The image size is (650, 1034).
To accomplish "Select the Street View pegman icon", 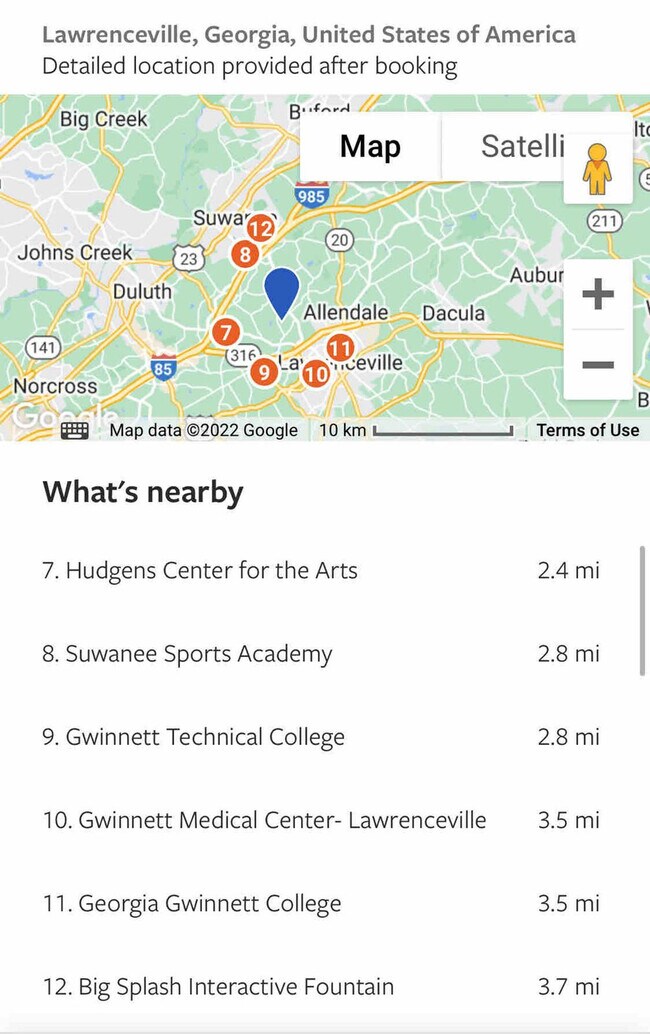I will click(x=597, y=169).
